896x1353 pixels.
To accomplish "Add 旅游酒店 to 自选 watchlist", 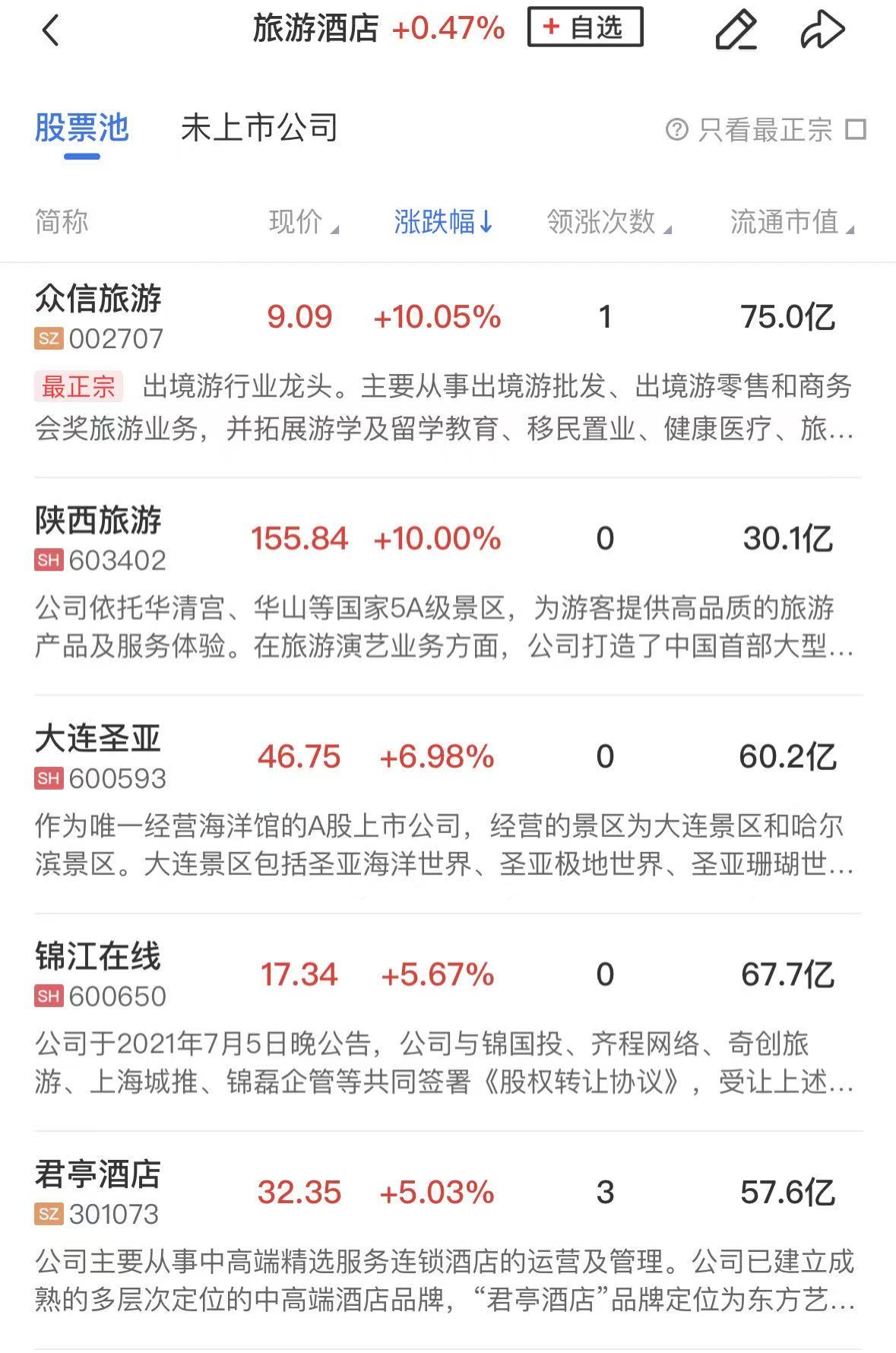I will pos(584,28).
